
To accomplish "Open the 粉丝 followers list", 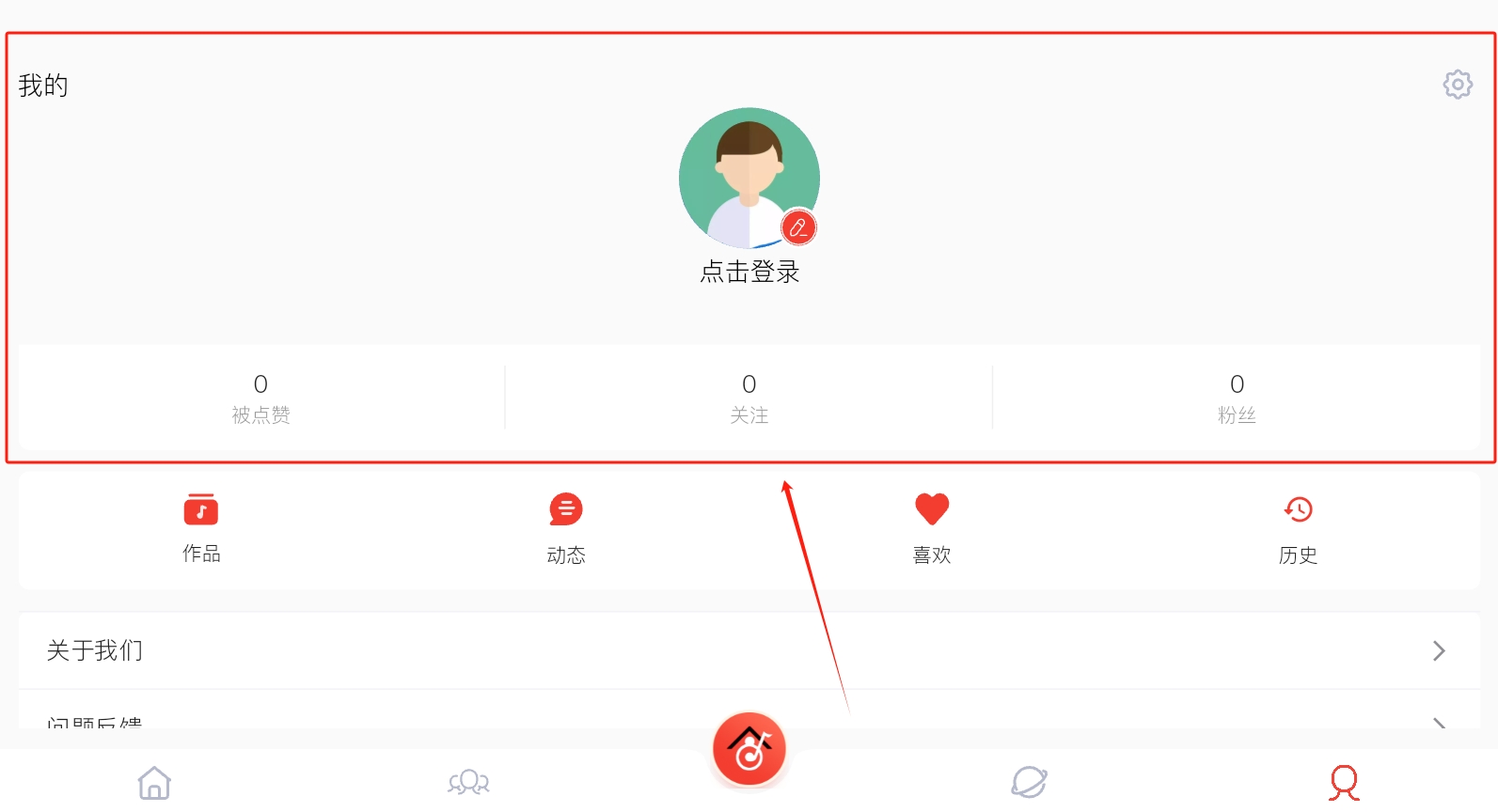I will (1237, 398).
